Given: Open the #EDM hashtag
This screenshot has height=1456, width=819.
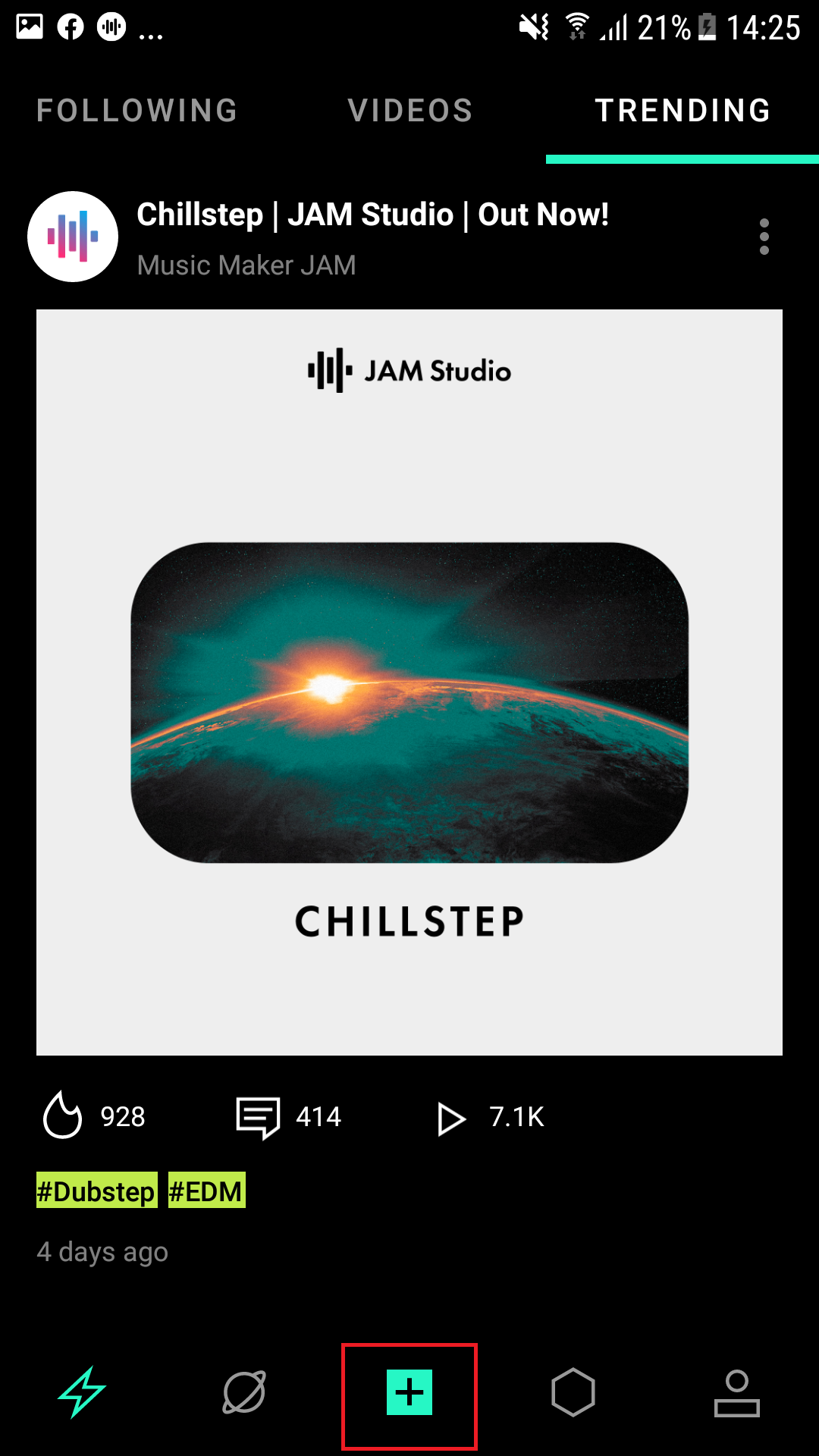Looking at the screenshot, I should point(206,1191).
